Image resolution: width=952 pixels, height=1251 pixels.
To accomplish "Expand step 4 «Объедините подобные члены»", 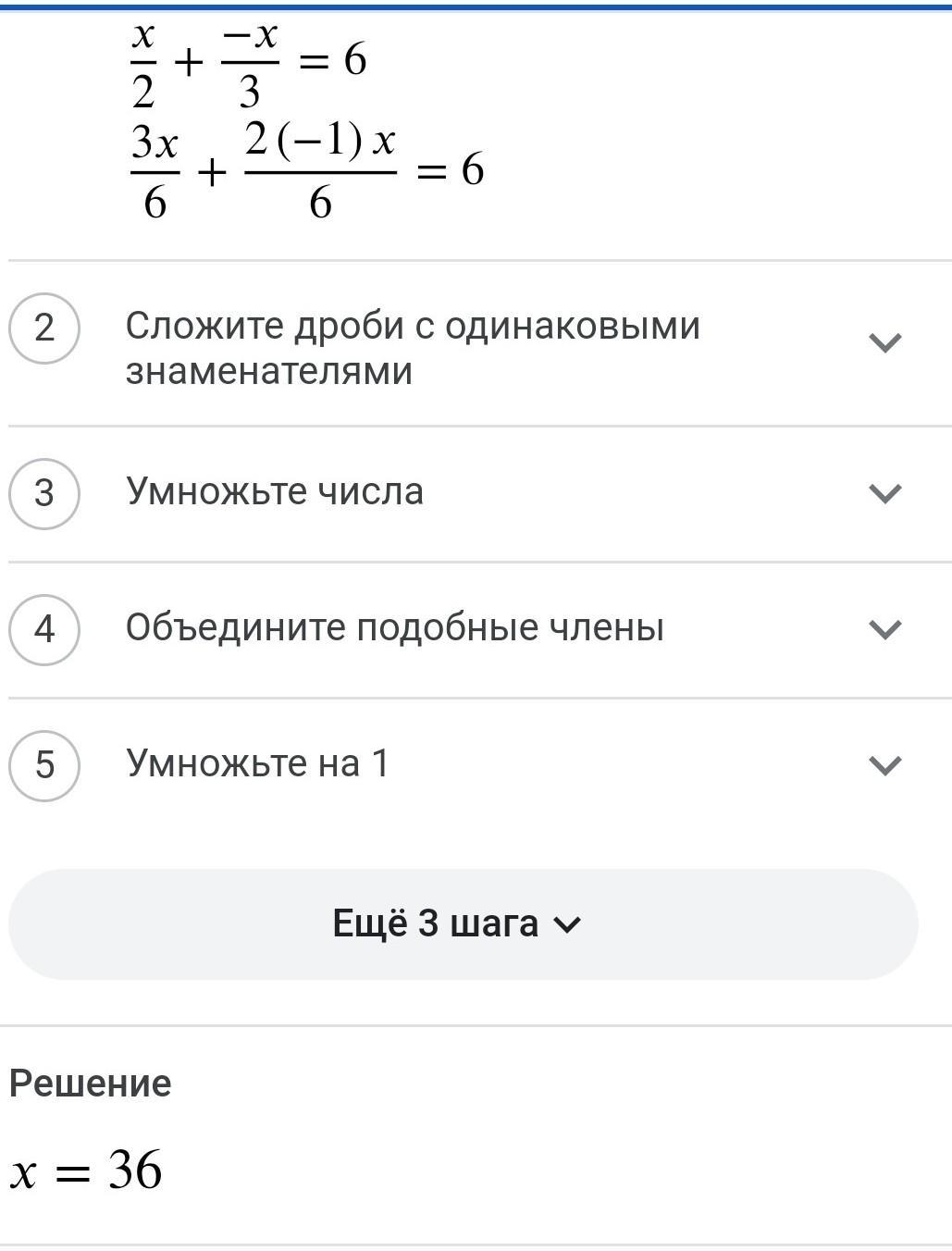I will pyautogui.click(x=884, y=629).
